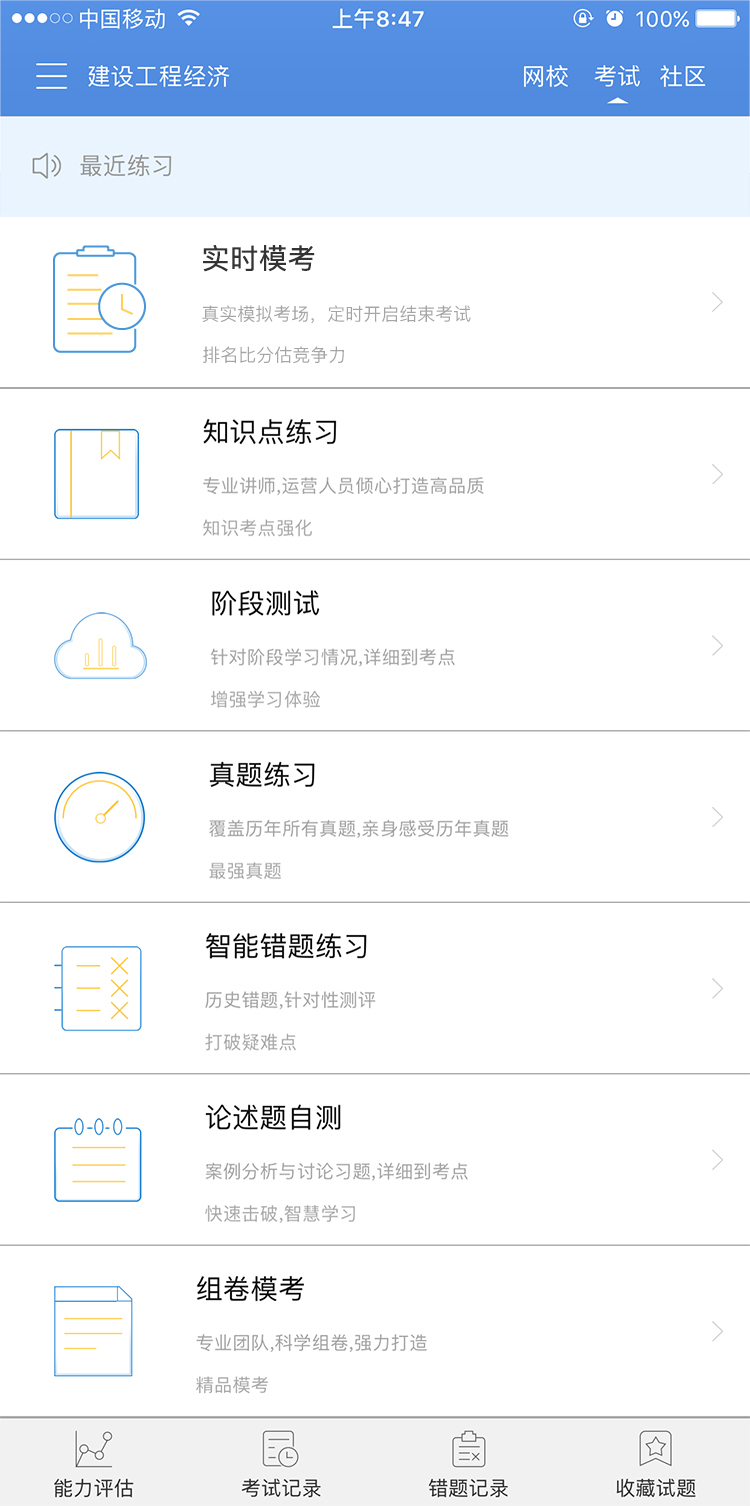This screenshot has width=750, height=1506.
Task: Start 智能错题练习
Action: pyautogui.click(x=375, y=989)
